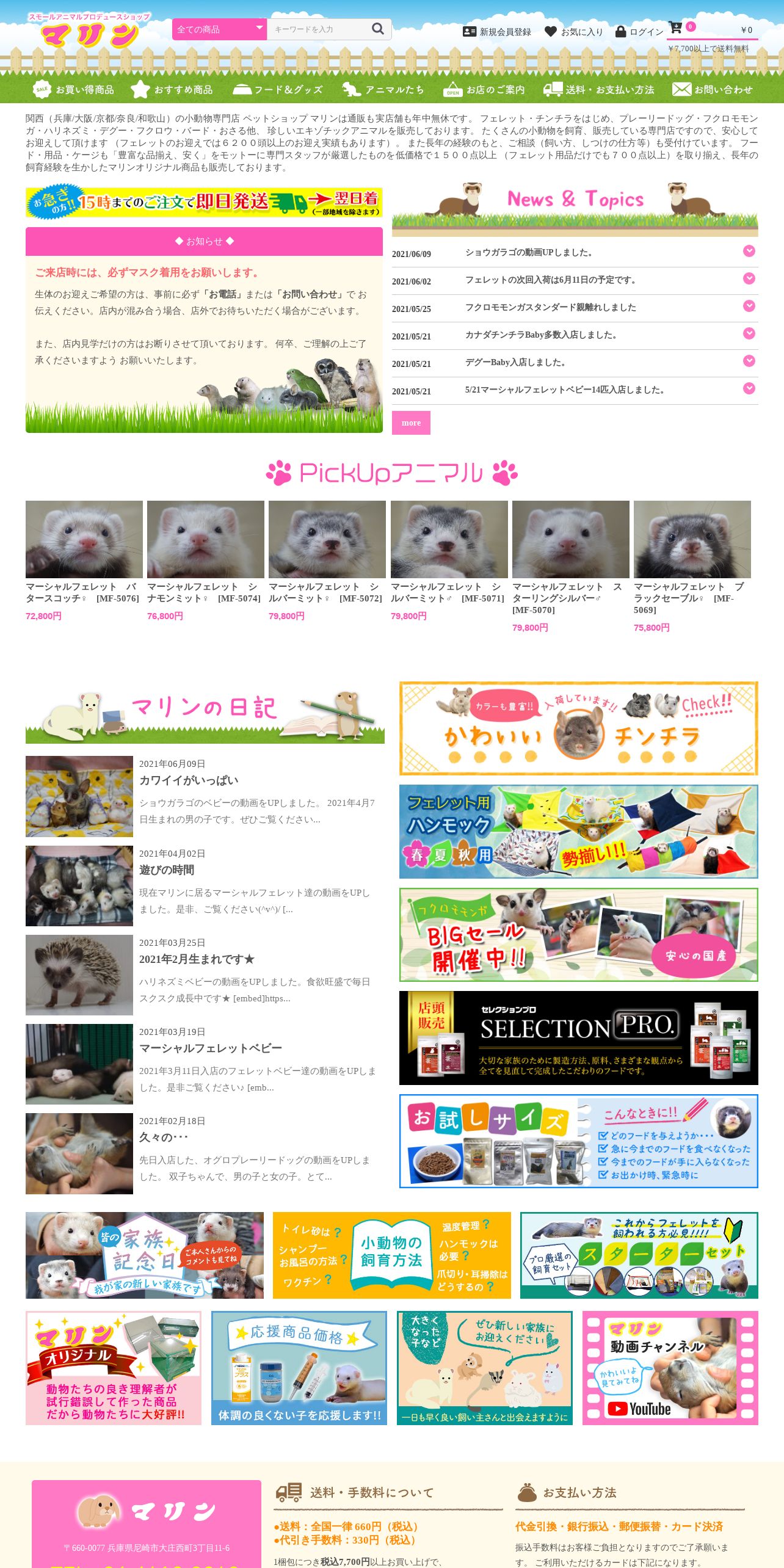
Task: Open the shopping cart icon
Action: click(675, 27)
